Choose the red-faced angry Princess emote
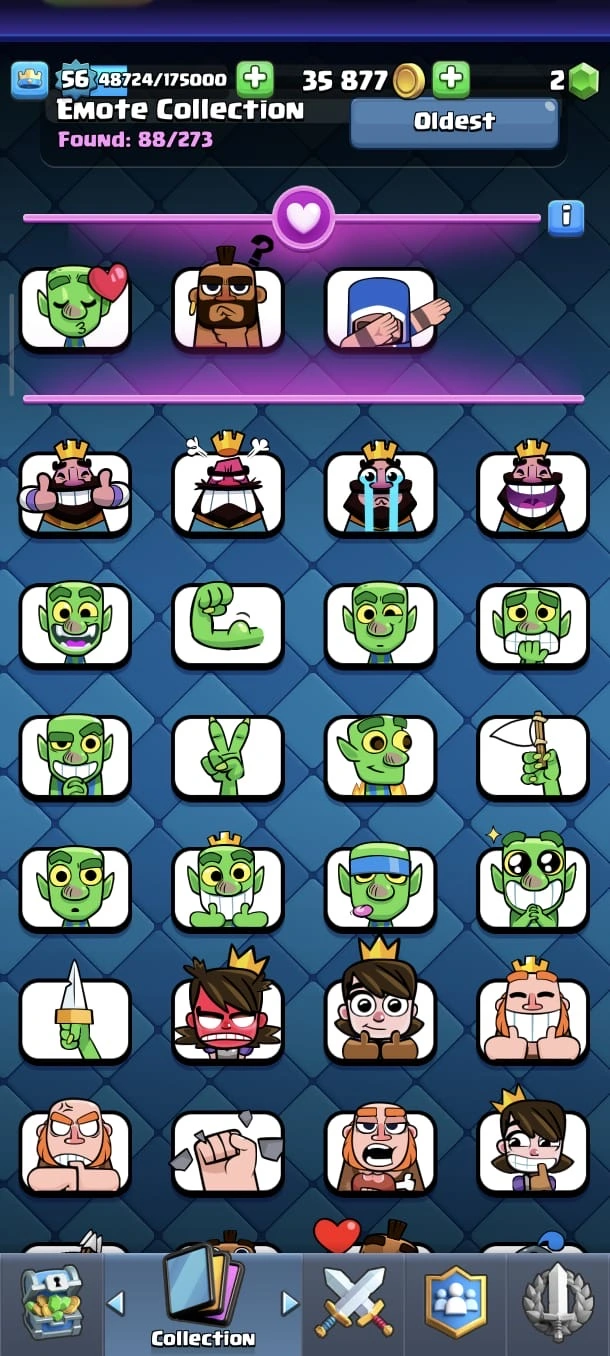The width and height of the screenshot is (610, 1356). click(x=228, y=1020)
